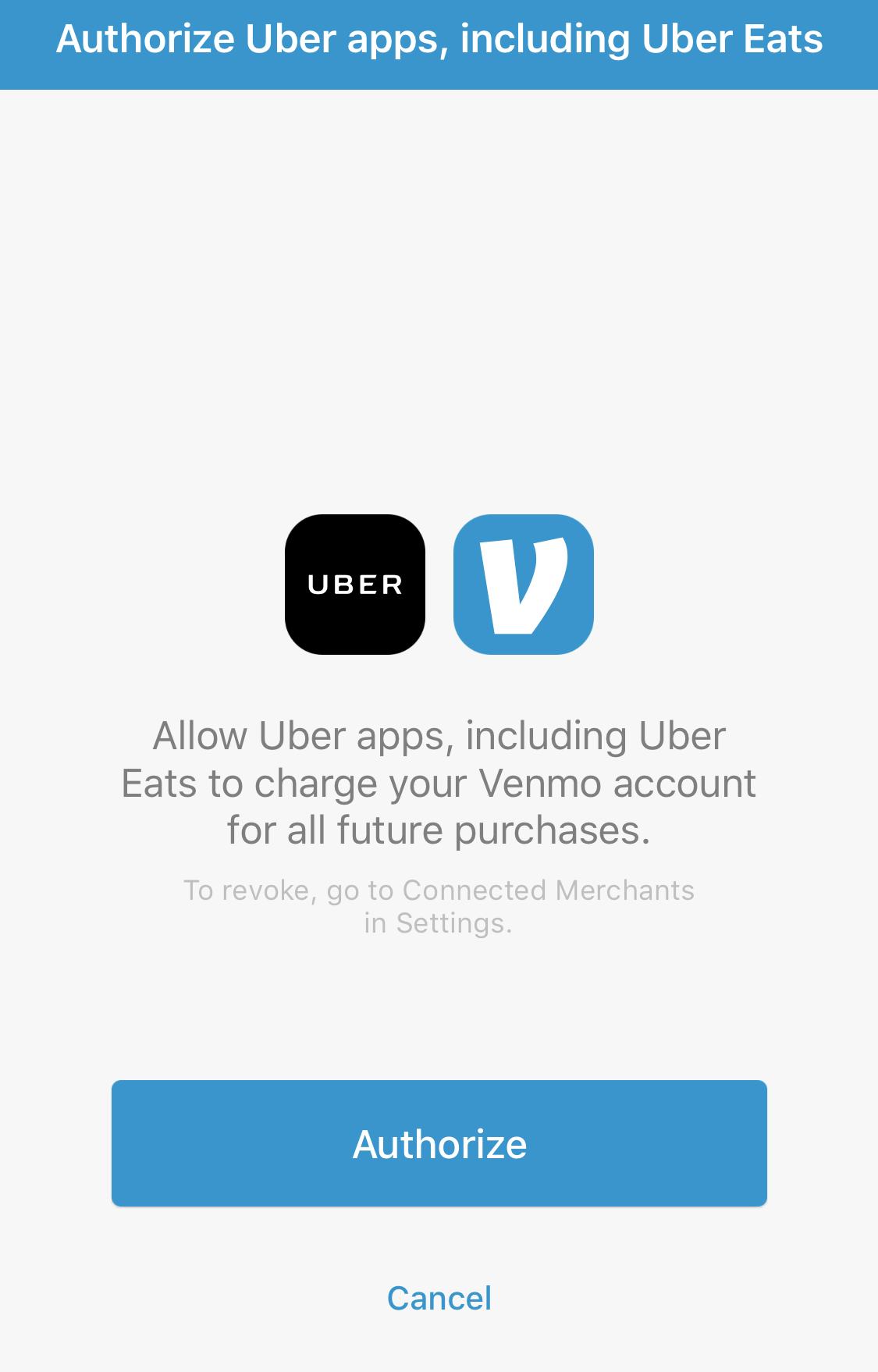Tap the 'charge your Venmo account' text line
This screenshot has width=878, height=1372.
click(439, 781)
